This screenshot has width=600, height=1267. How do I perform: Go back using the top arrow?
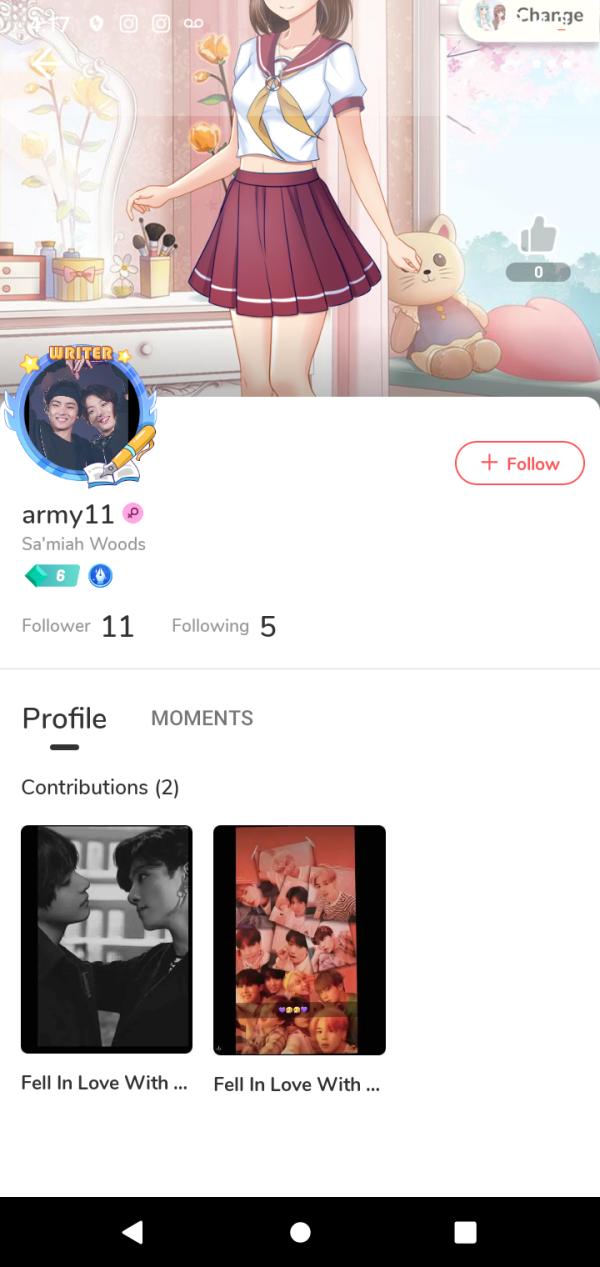click(x=43, y=65)
